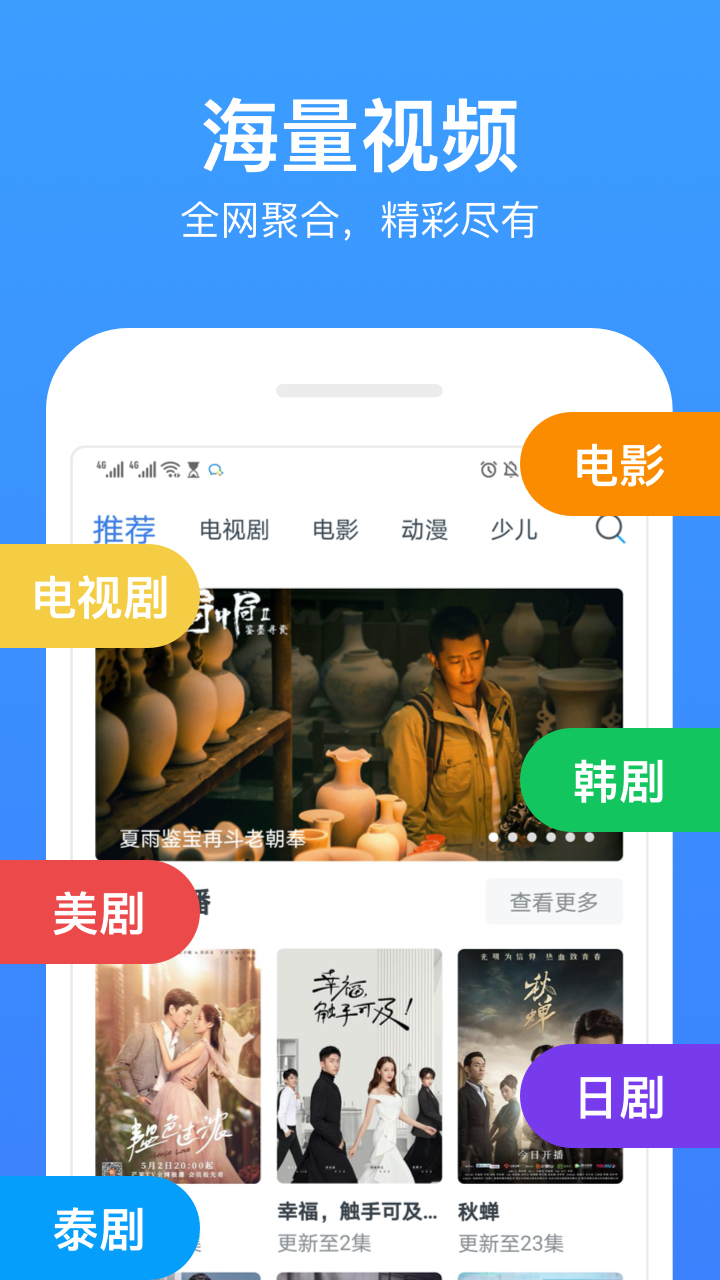The width and height of the screenshot is (720, 1280).
Task: Tap the purple 日剧 bubble
Action: [620, 1100]
